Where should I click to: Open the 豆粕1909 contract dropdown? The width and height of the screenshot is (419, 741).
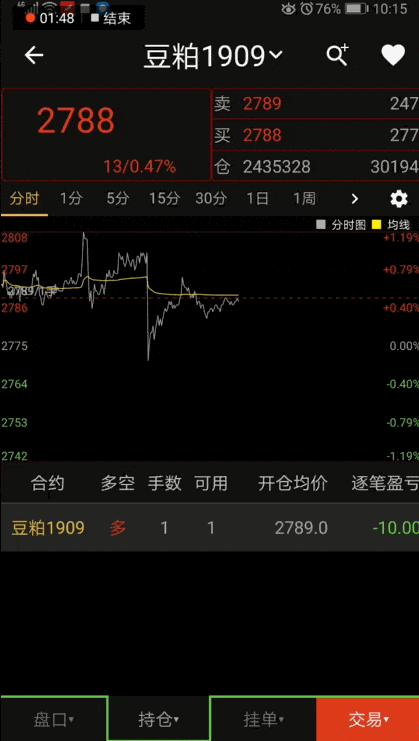coord(213,56)
